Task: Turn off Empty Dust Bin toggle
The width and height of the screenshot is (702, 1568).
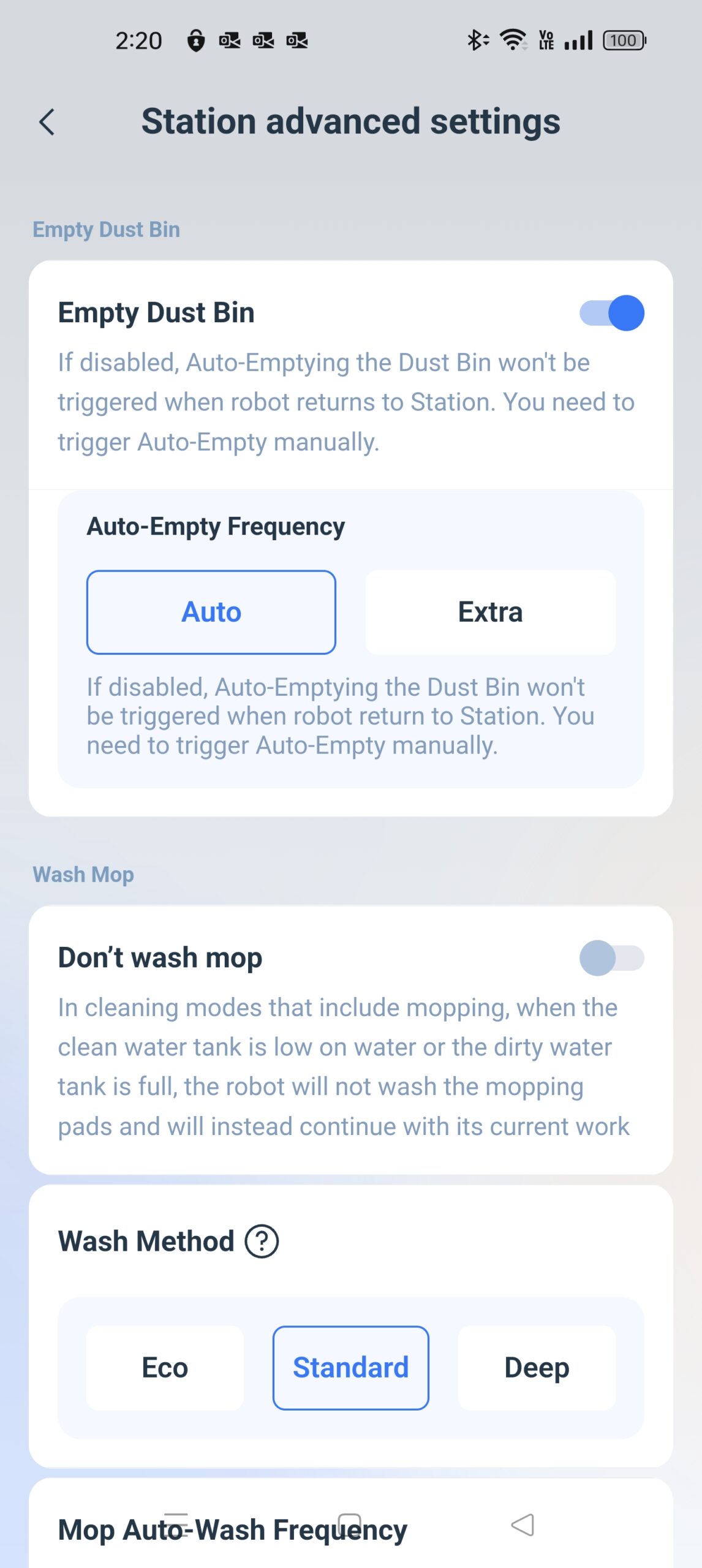Action: click(611, 313)
